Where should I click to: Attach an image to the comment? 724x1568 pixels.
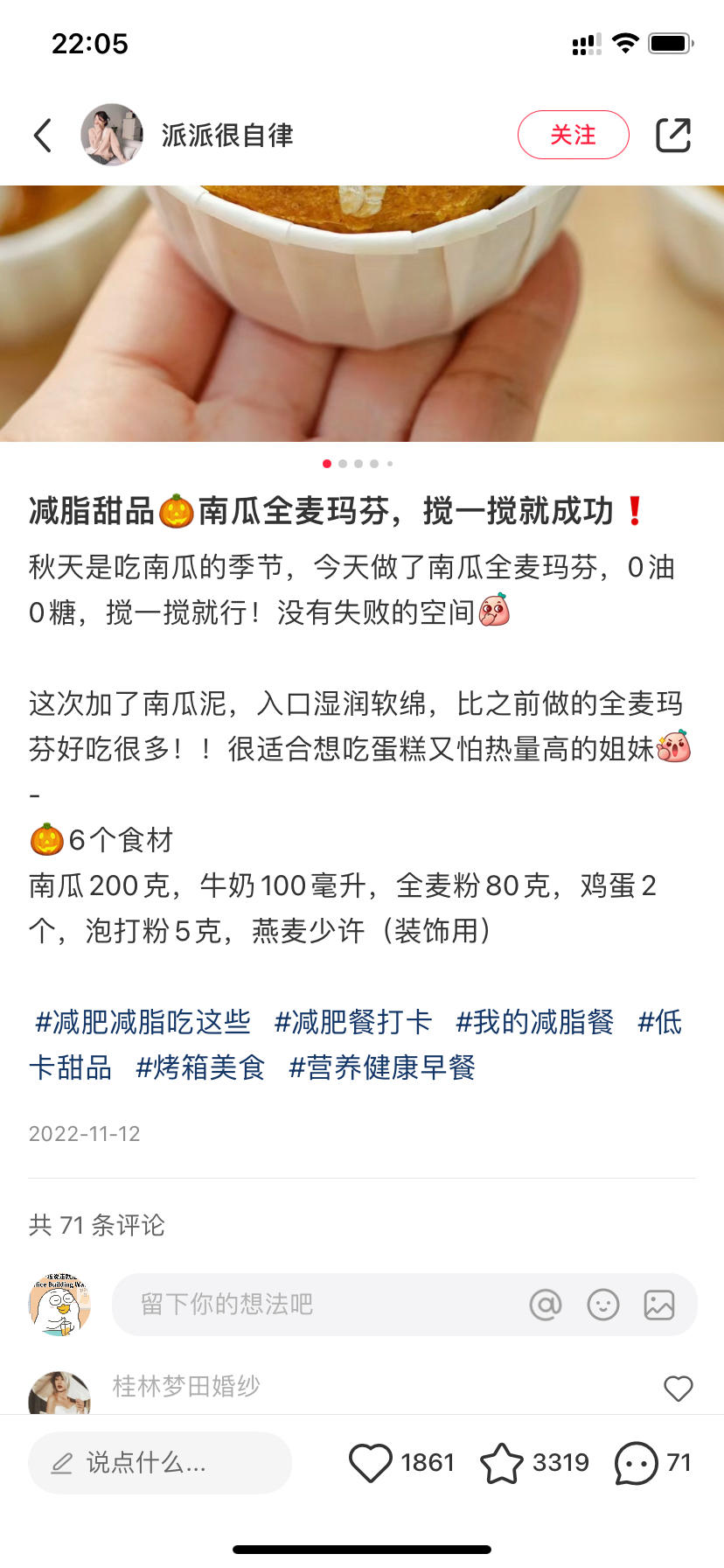pyautogui.click(x=659, y=1305)
